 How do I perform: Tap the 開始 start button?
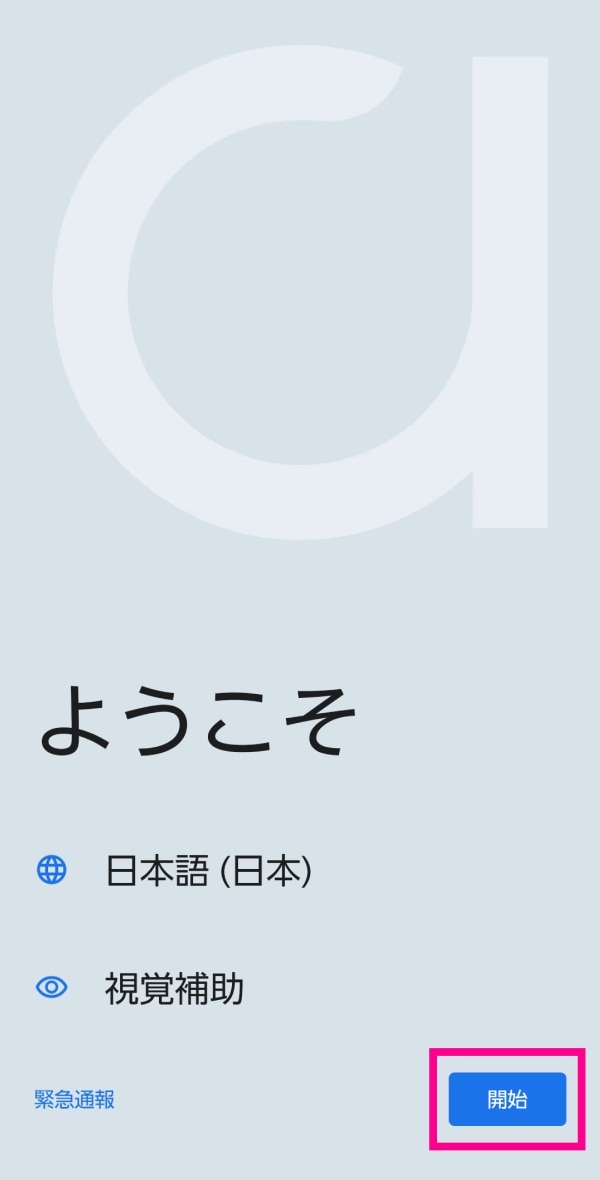[507, 1099]
